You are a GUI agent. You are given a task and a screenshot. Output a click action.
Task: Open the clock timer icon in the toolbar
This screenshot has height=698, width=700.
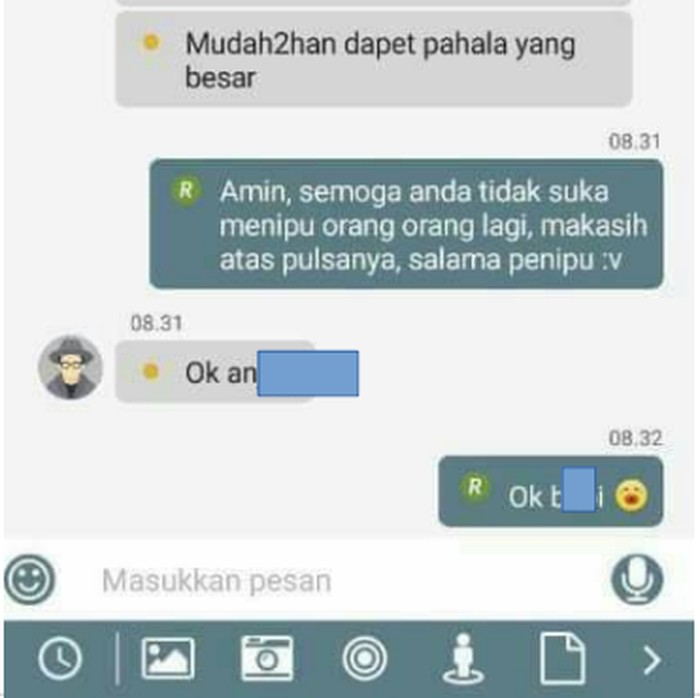(x=61, y=659)
